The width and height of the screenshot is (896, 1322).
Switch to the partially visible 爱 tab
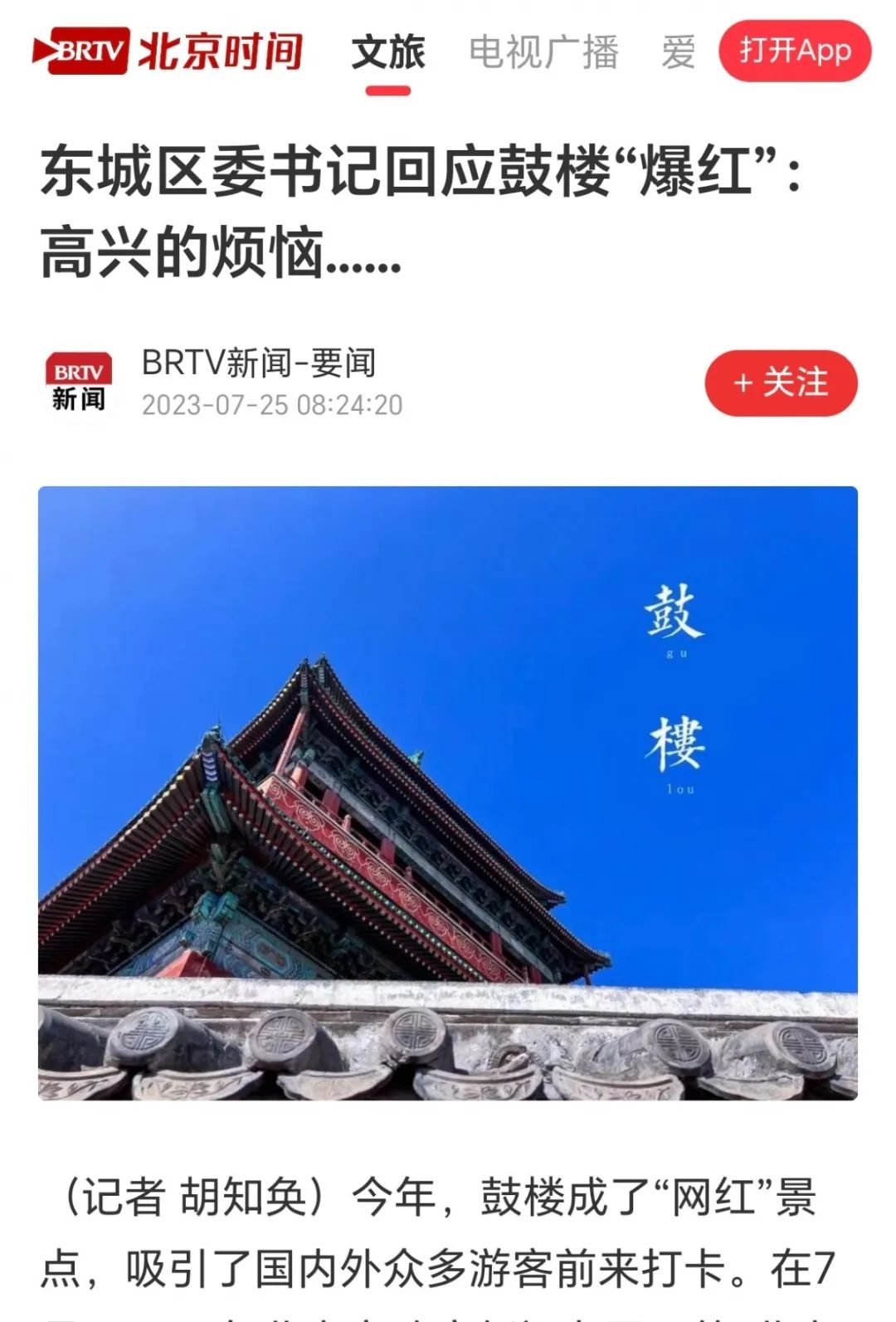tap(678, 53)
